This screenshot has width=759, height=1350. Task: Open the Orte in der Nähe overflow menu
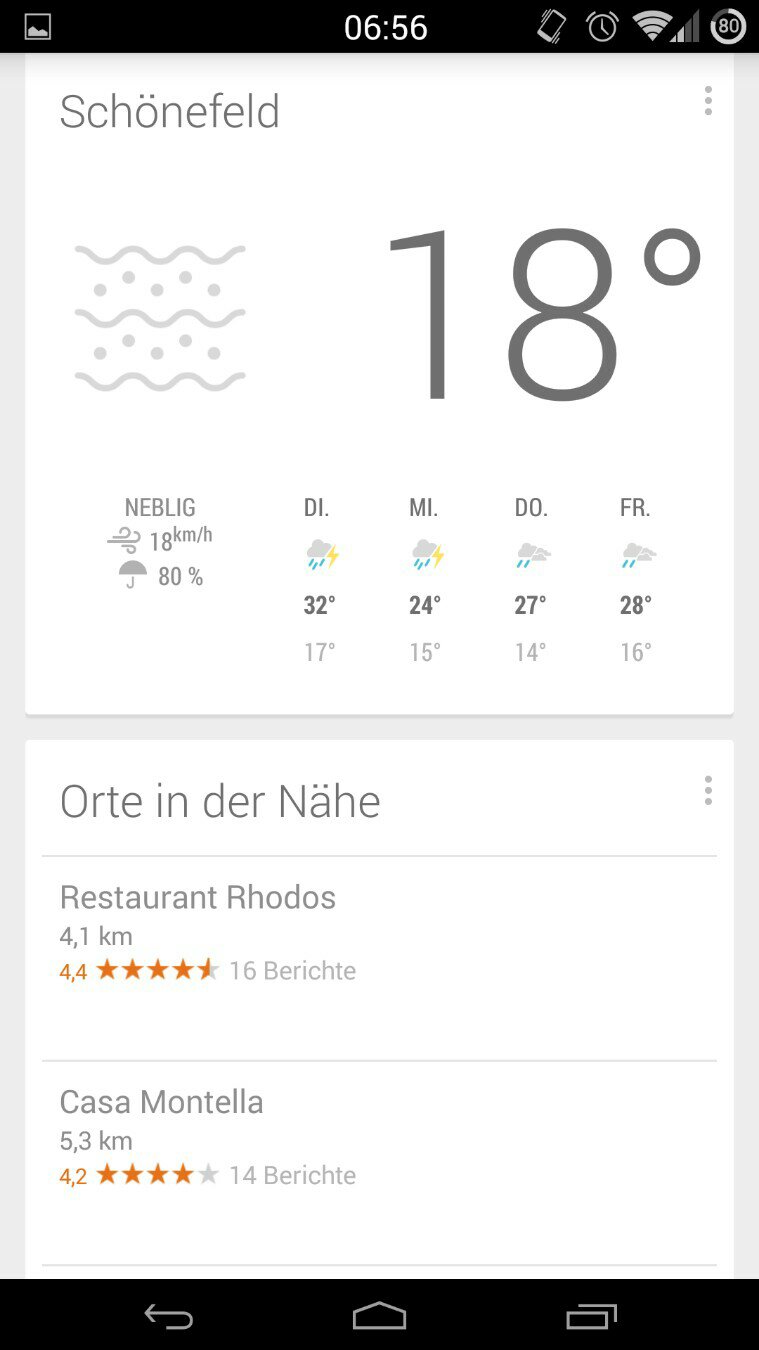coord(708,791)
